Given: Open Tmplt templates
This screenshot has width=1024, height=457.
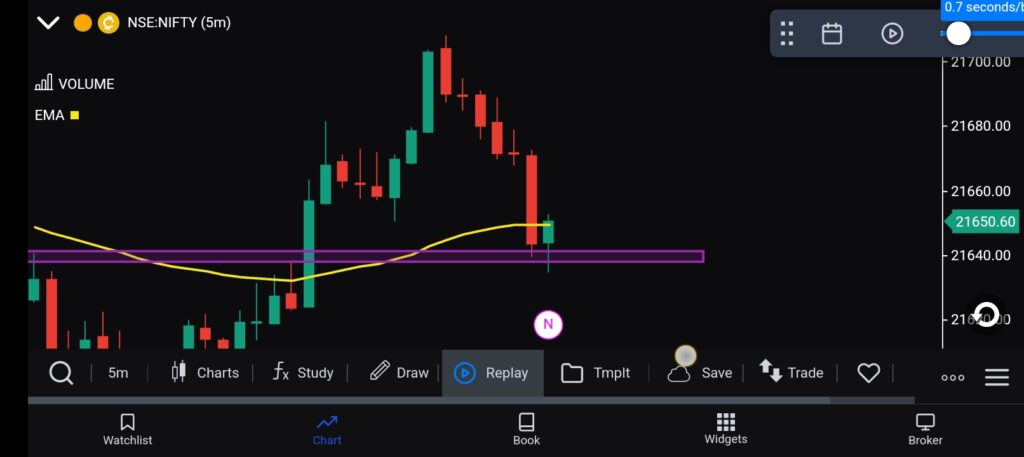Looking at the screenshot, I should pyautogui.click(x=596, y=373).
